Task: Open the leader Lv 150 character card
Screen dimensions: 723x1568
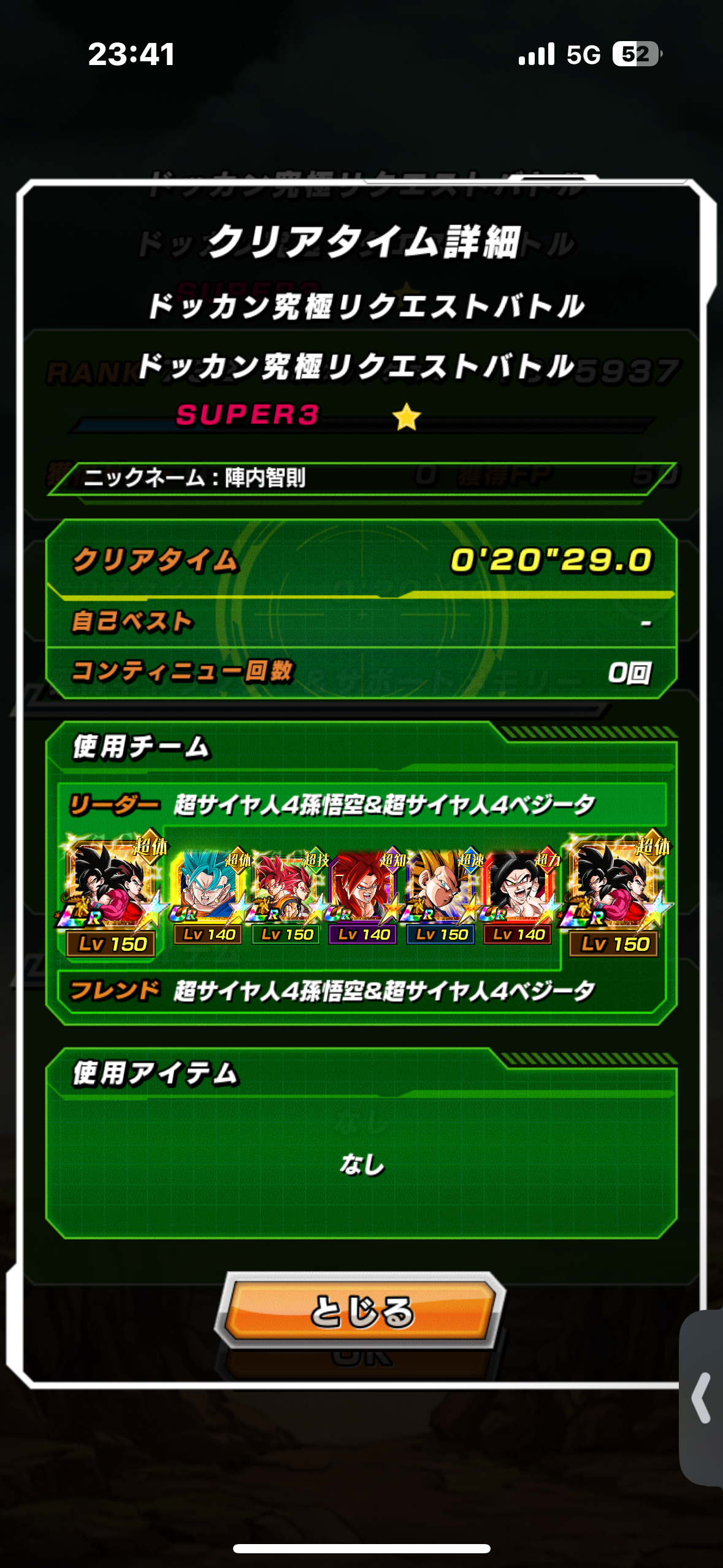Action: 110,895
